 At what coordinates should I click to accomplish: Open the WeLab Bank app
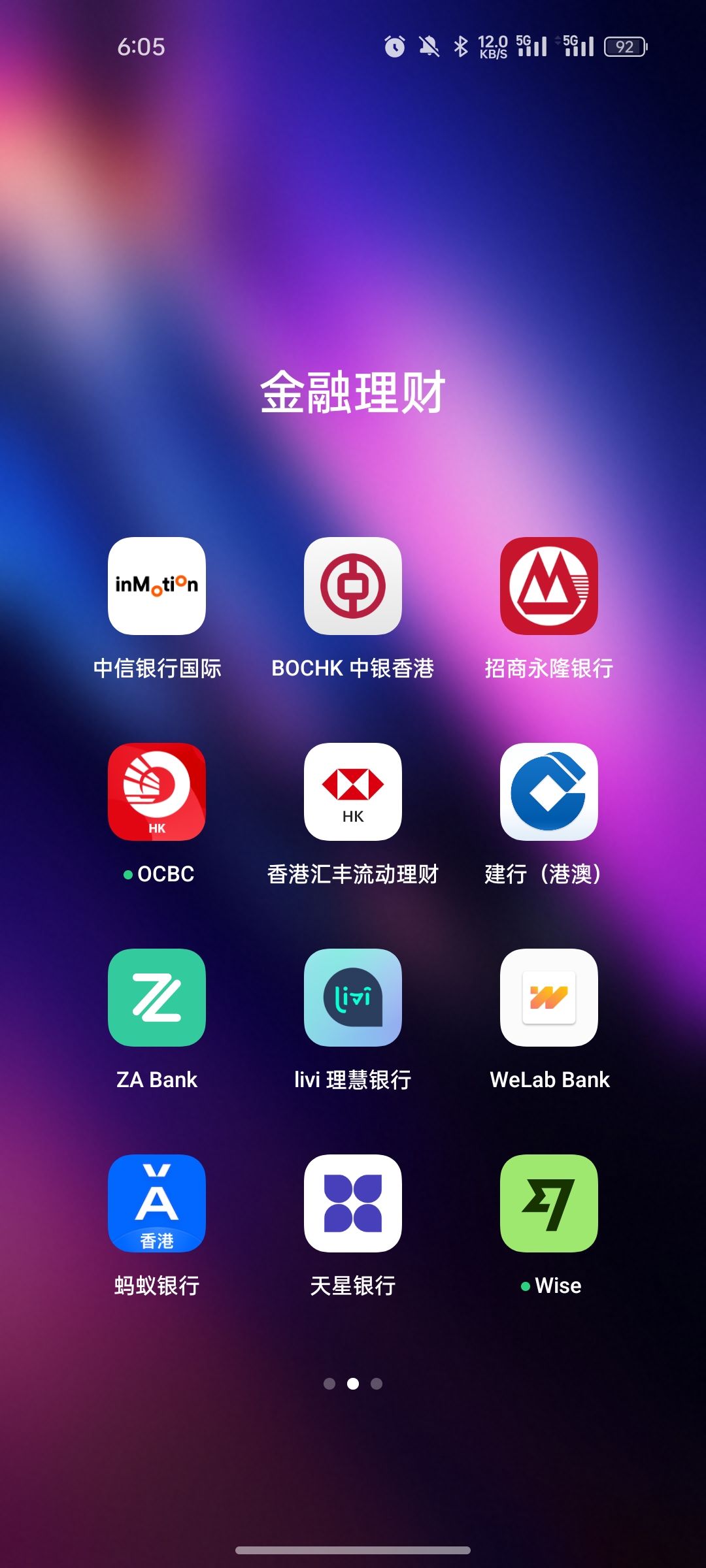click(549, 998)
